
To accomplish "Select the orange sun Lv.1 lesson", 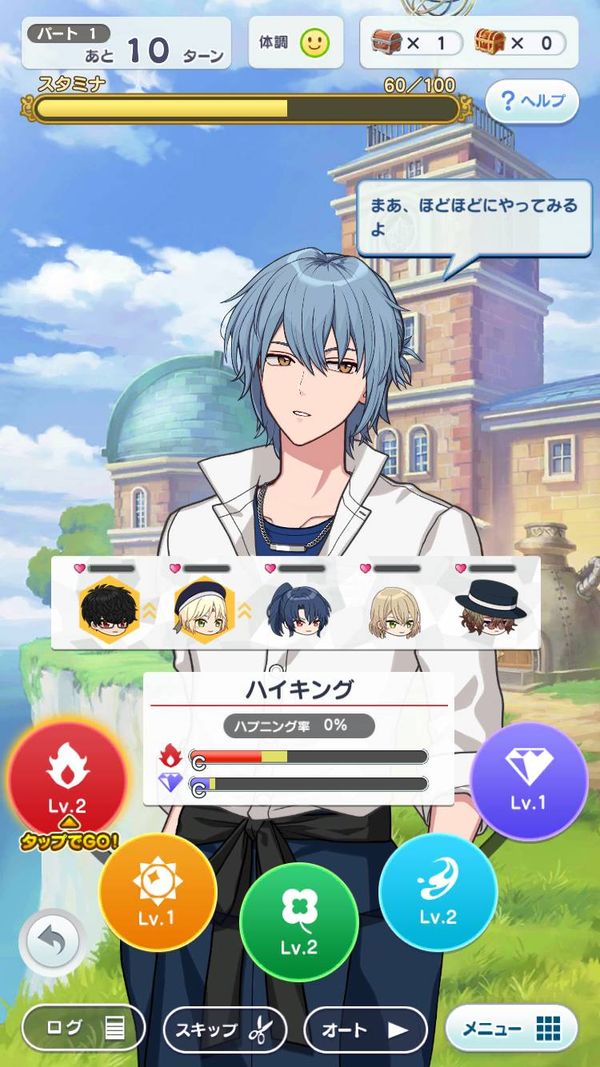I will pyautogui.click(x=158, y=892).
